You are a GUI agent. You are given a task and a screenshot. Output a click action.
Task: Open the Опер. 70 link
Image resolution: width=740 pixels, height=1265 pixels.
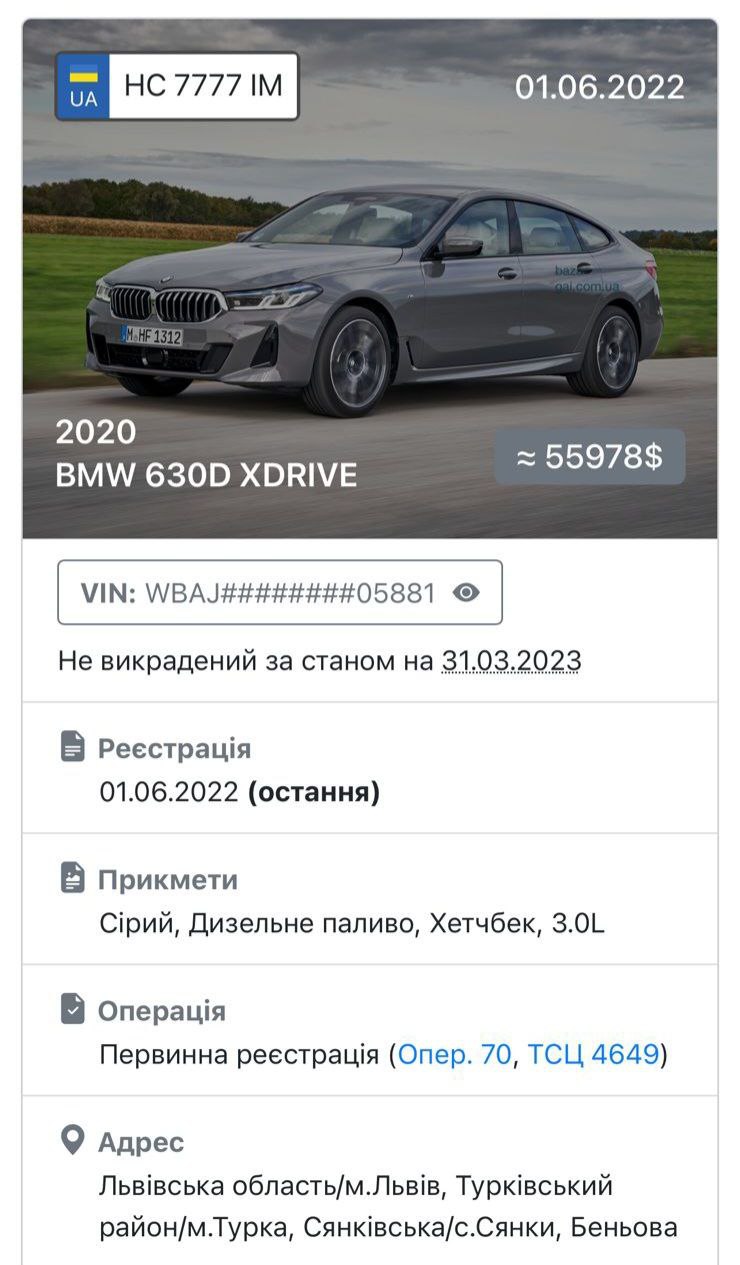coord(454,1054)
